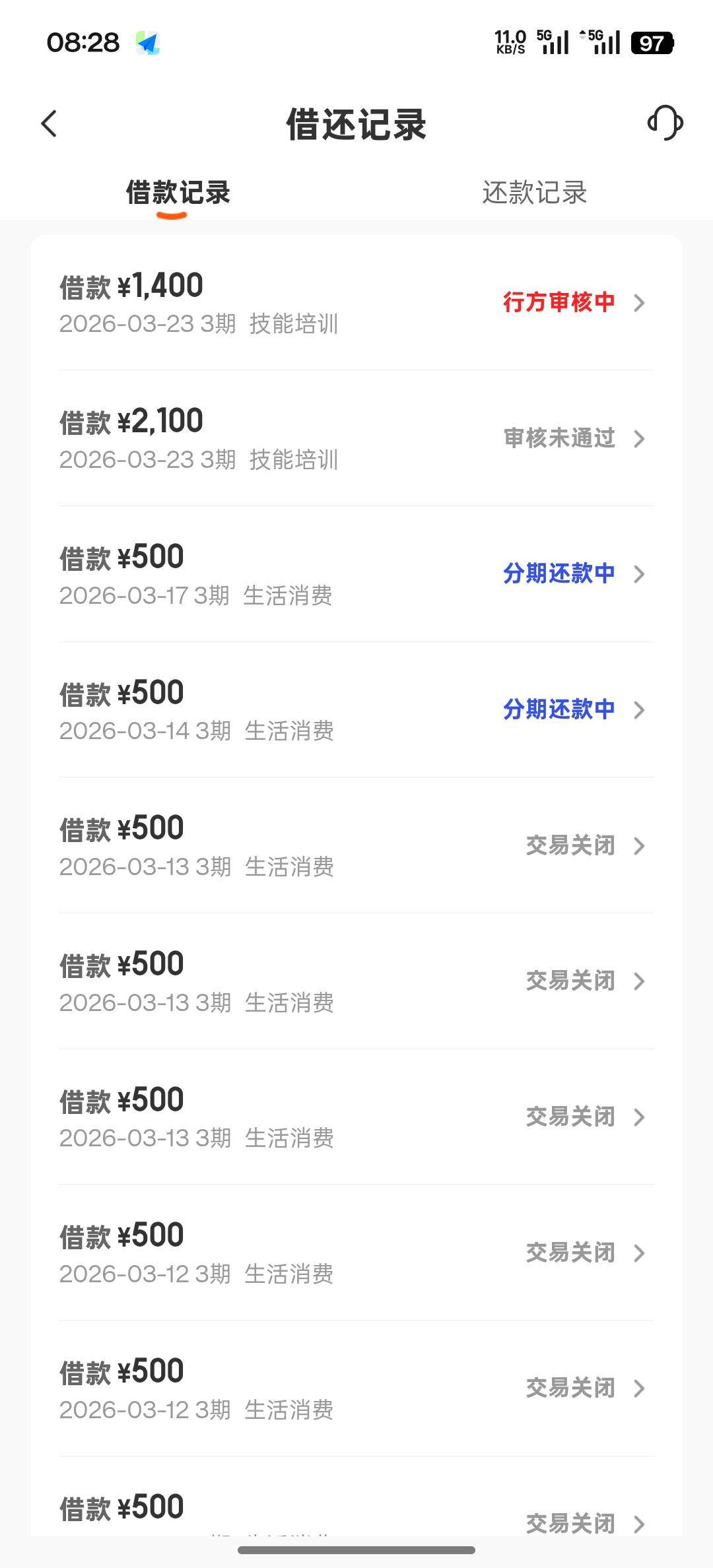Open the ¥500 loan dated 2026-03-17

pos(356,574)
